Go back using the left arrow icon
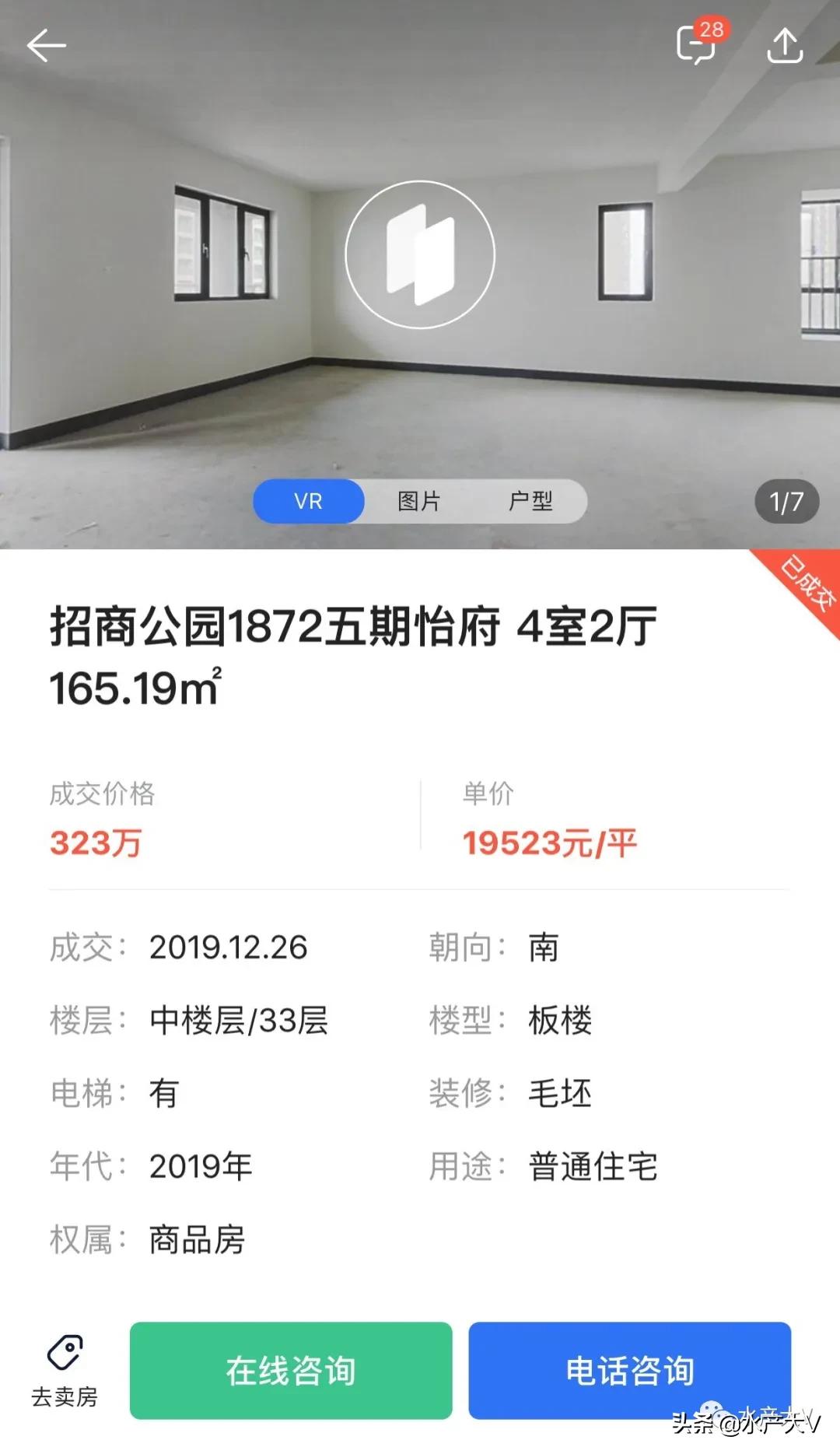This screenshot has height=1454, width=840. tap(47, 44)
